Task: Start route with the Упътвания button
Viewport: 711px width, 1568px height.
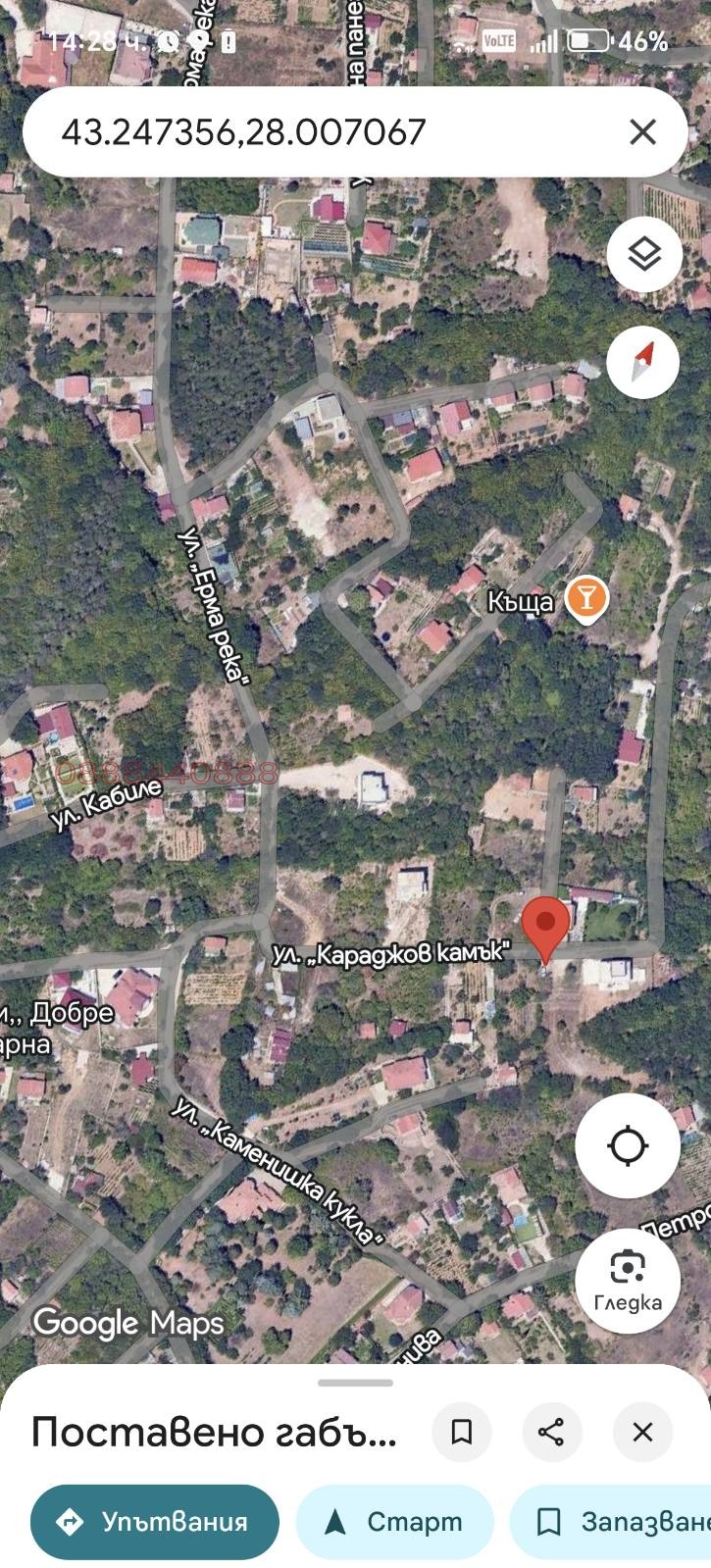Action: click(153, 1522)
